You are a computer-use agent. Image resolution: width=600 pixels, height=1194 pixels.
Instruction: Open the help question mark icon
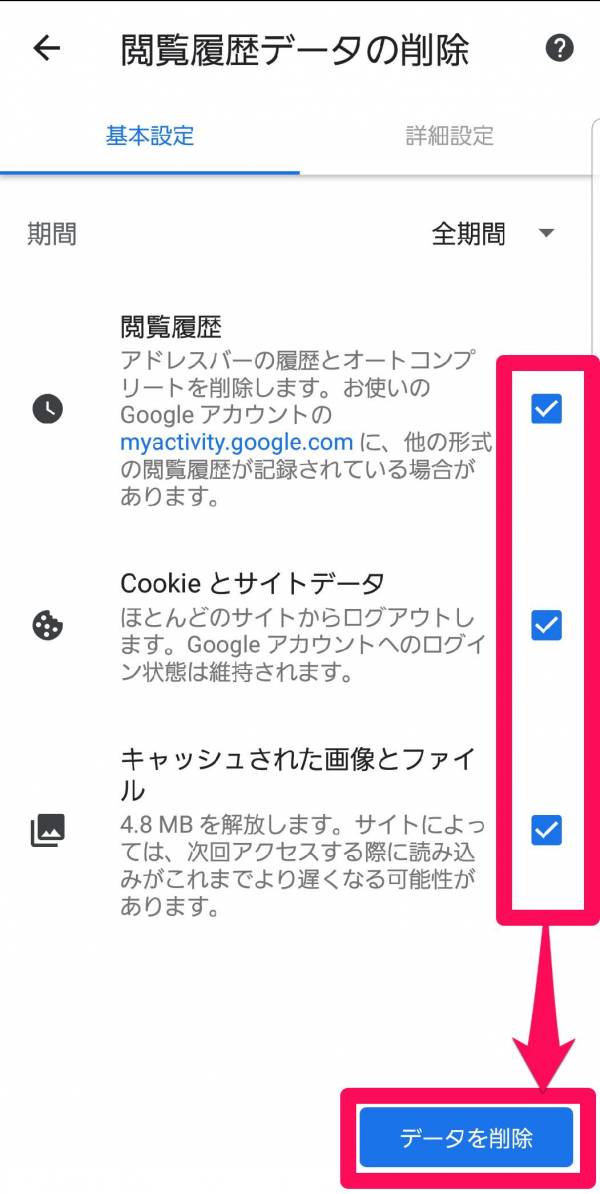(560, 49)
